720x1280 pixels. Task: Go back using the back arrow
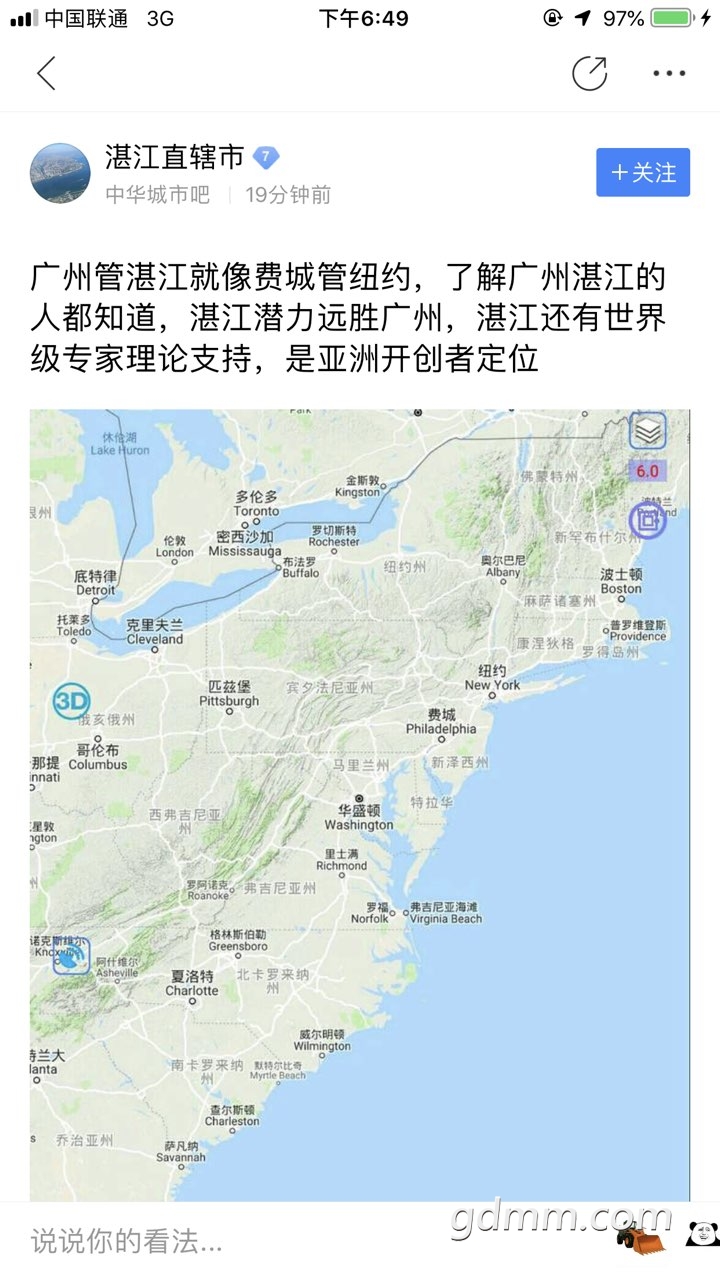pyautogui.click(x=46, y=73)
